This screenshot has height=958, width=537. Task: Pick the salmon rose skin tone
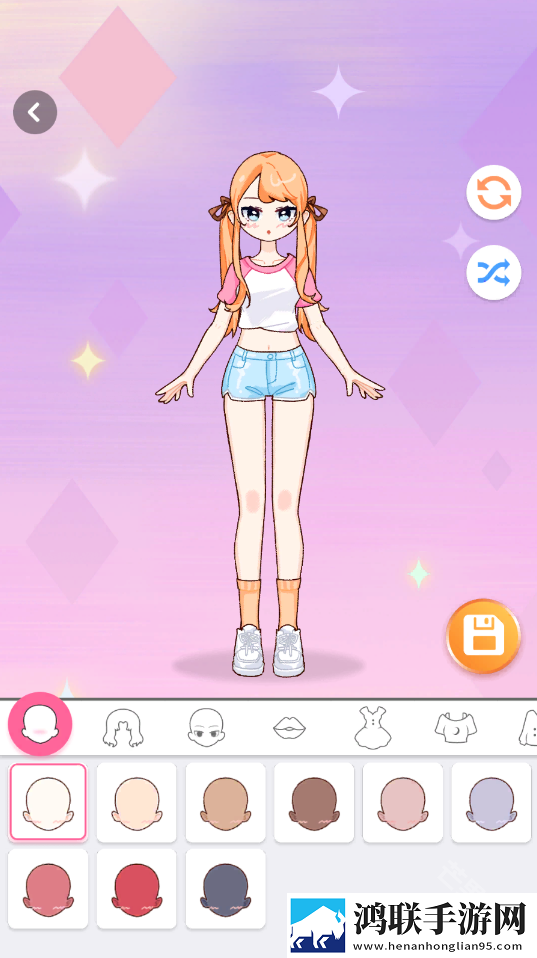point(48,889)
